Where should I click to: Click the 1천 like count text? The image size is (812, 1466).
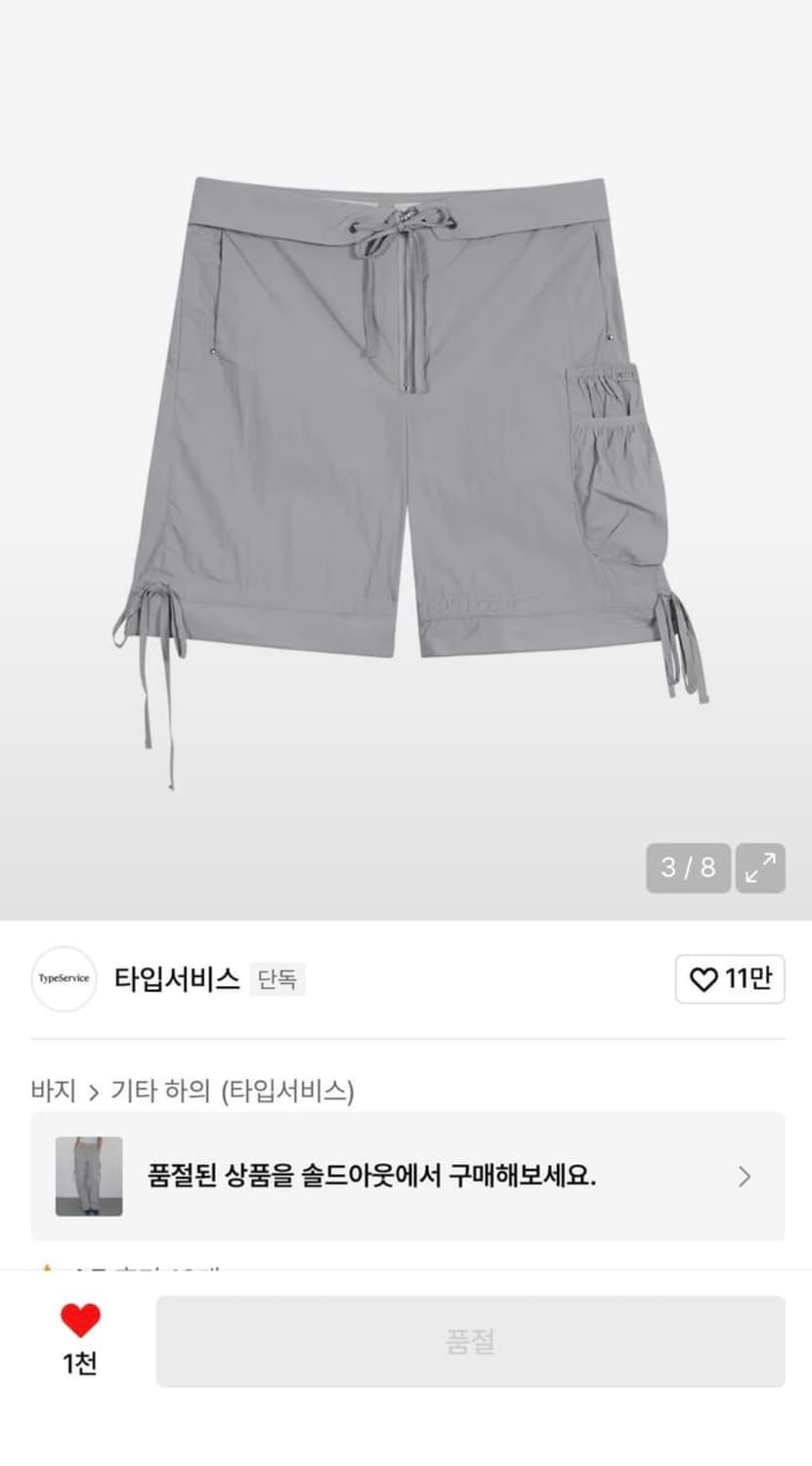[x=77, y=1358]
